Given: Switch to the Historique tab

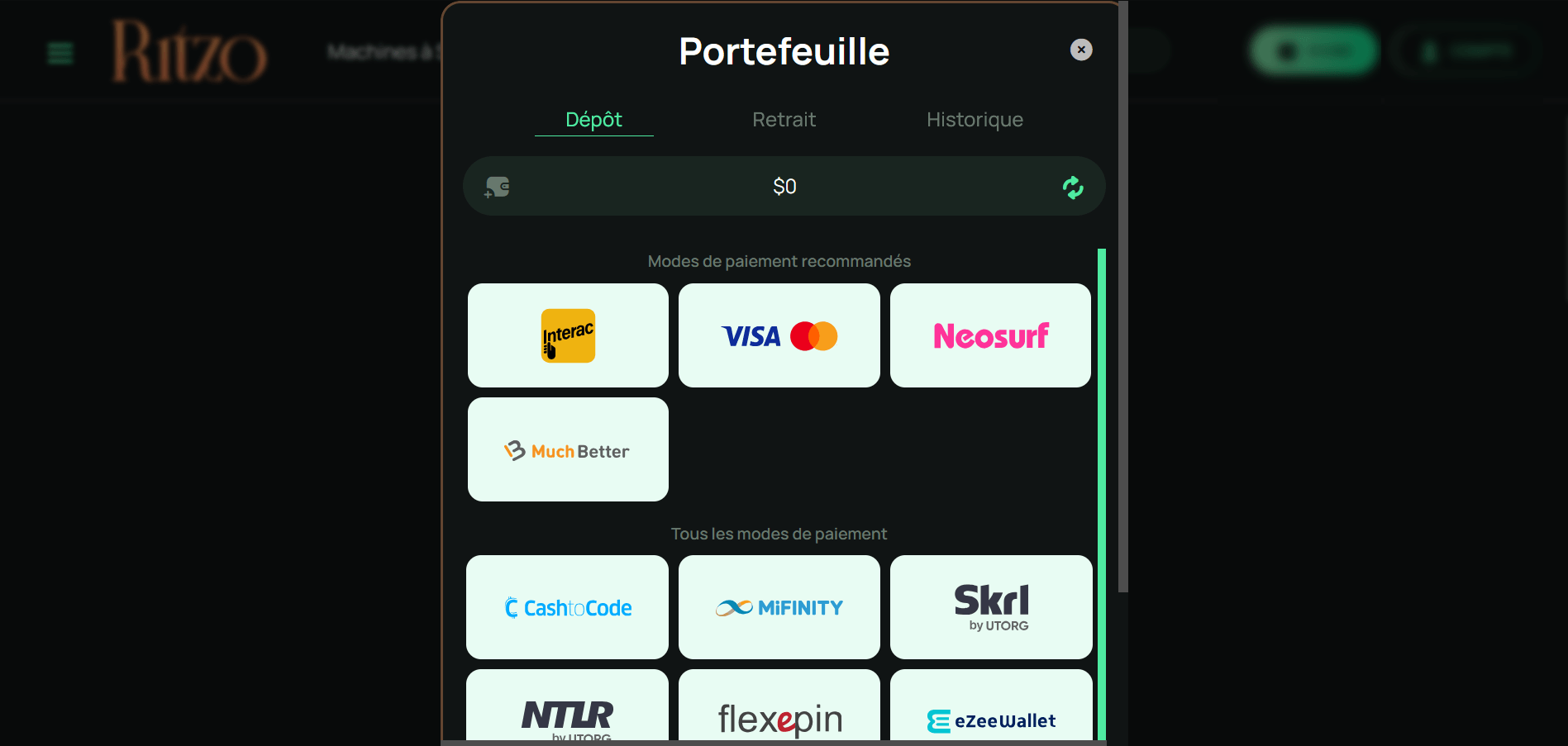Looking at the screenshot, I should point(975,120).
